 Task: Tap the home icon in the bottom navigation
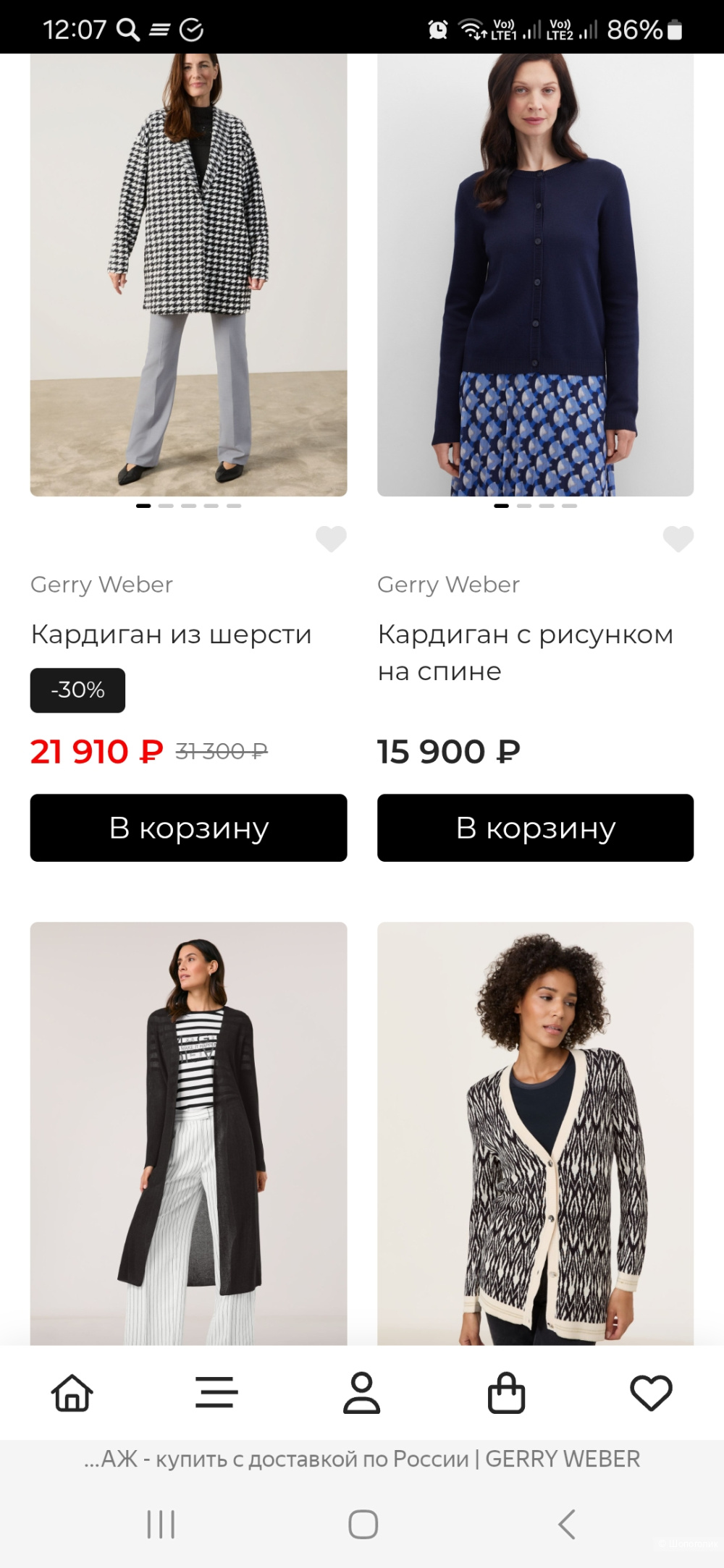[72, 1391]
